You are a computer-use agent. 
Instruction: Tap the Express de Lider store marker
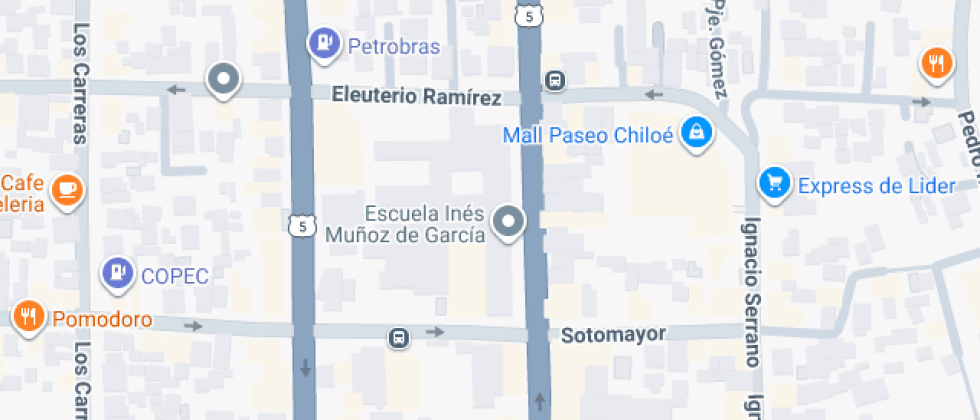click(774, 182)
